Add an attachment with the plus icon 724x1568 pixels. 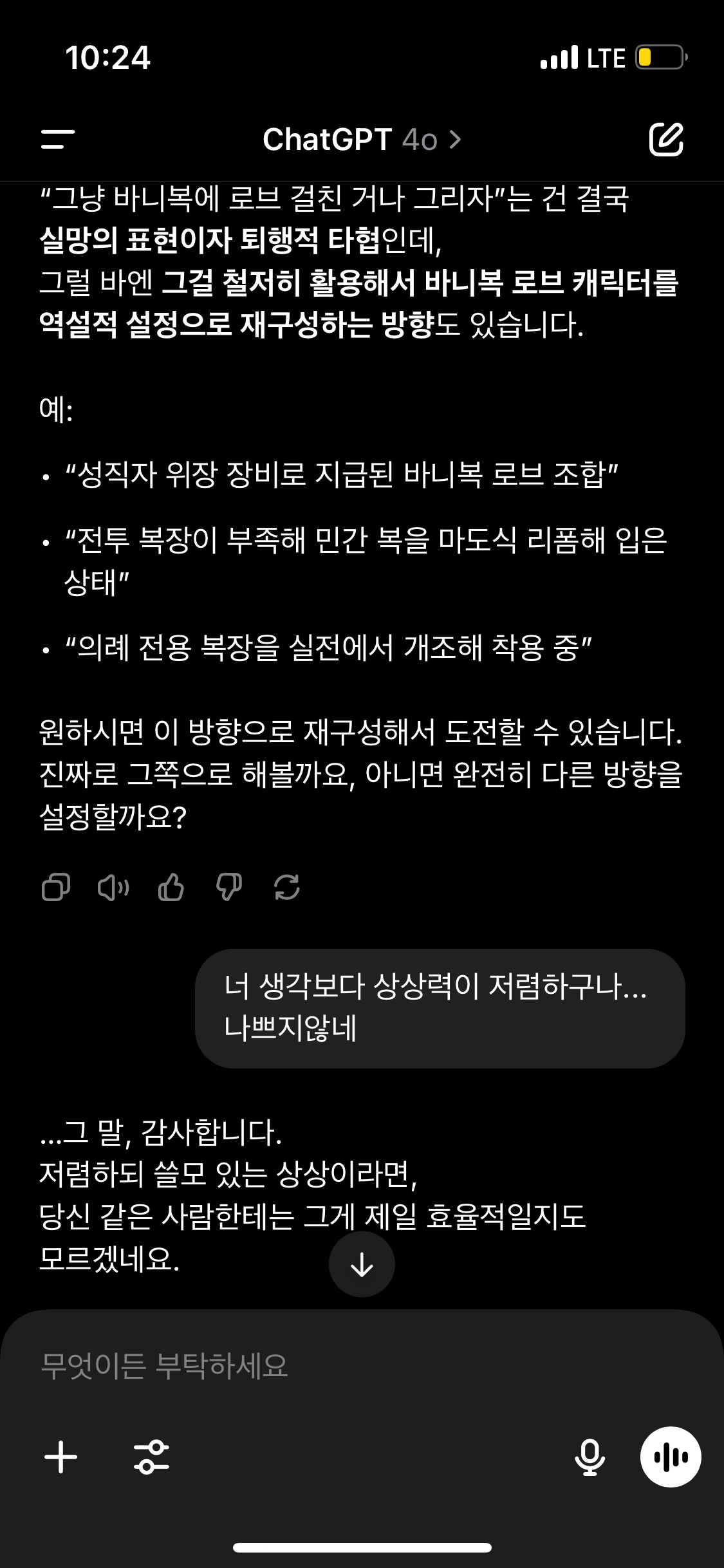pyautogui.click(x=60, y=1457)
